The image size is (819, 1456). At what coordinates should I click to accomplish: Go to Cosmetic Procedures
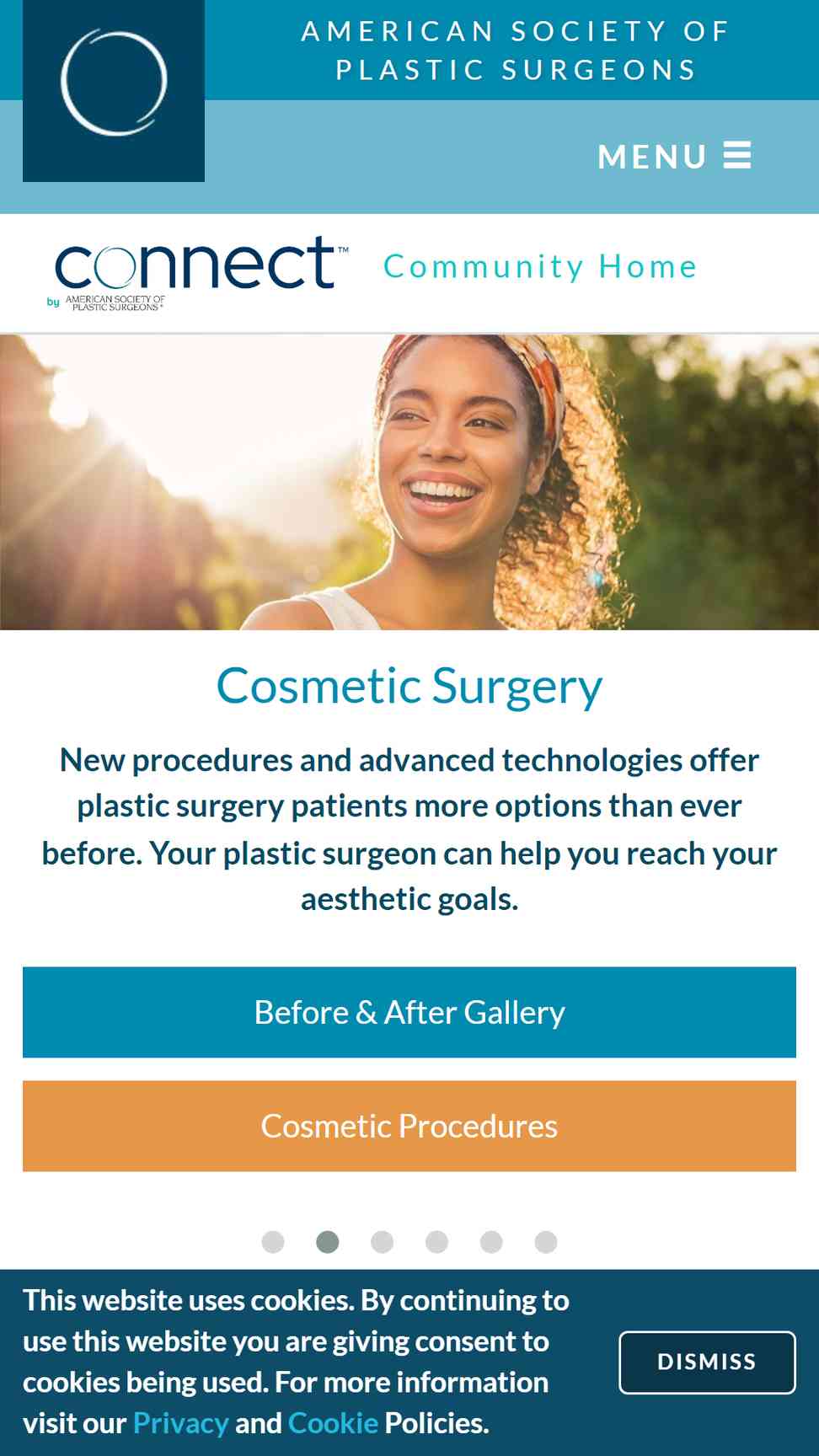(x=409, y=1126)
